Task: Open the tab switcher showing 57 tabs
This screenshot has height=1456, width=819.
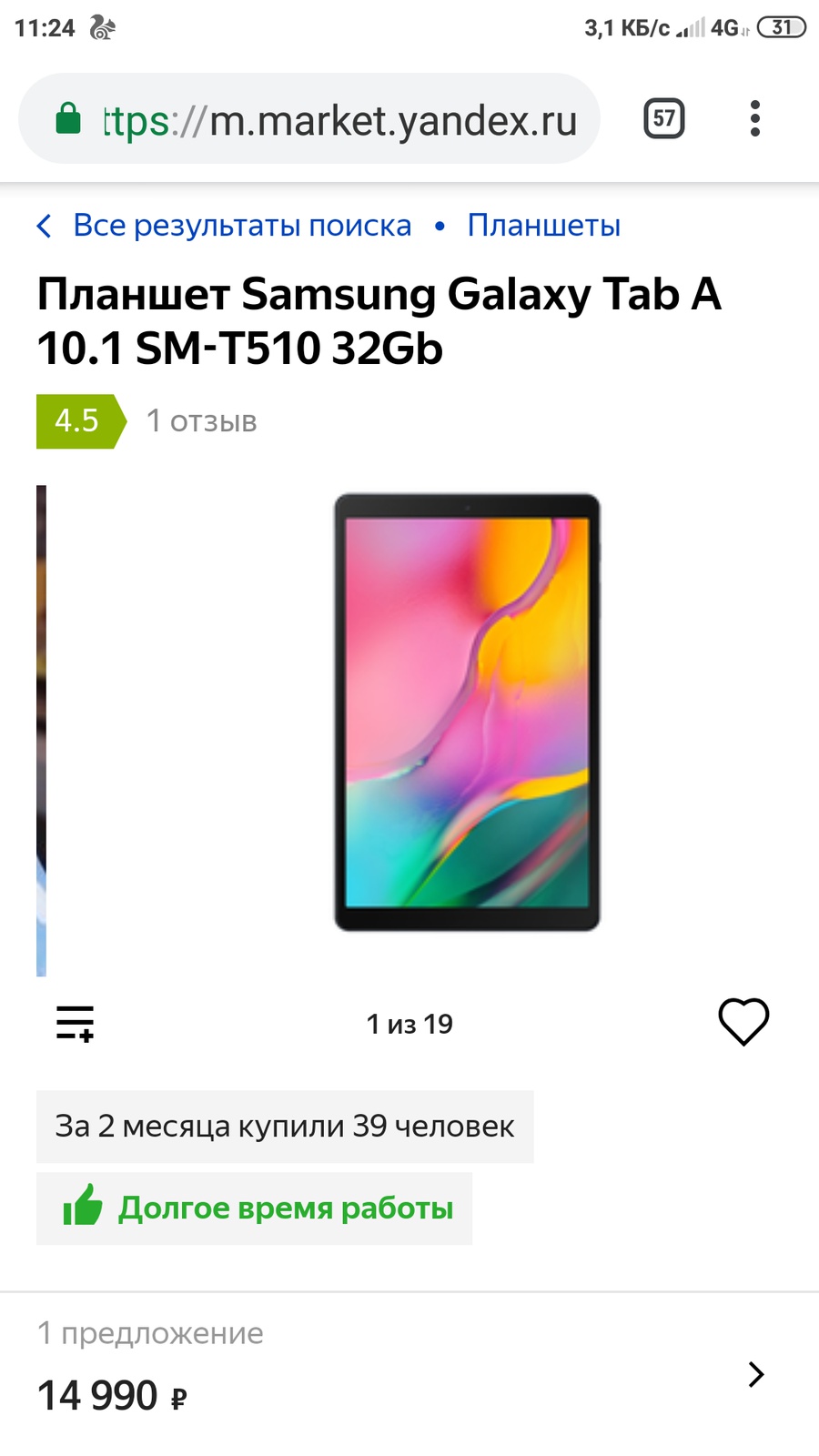Action: pos(664,119)
